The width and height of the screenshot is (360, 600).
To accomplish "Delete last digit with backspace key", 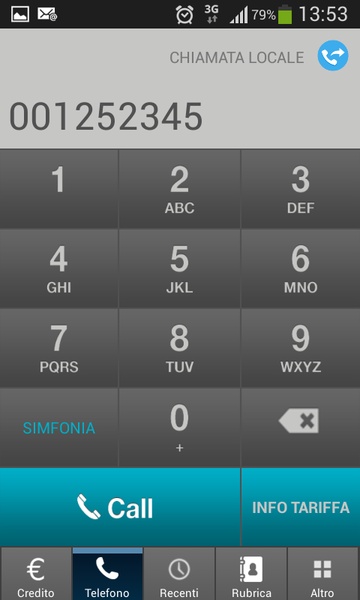I will pyautogui.click(x=301, y=427).
